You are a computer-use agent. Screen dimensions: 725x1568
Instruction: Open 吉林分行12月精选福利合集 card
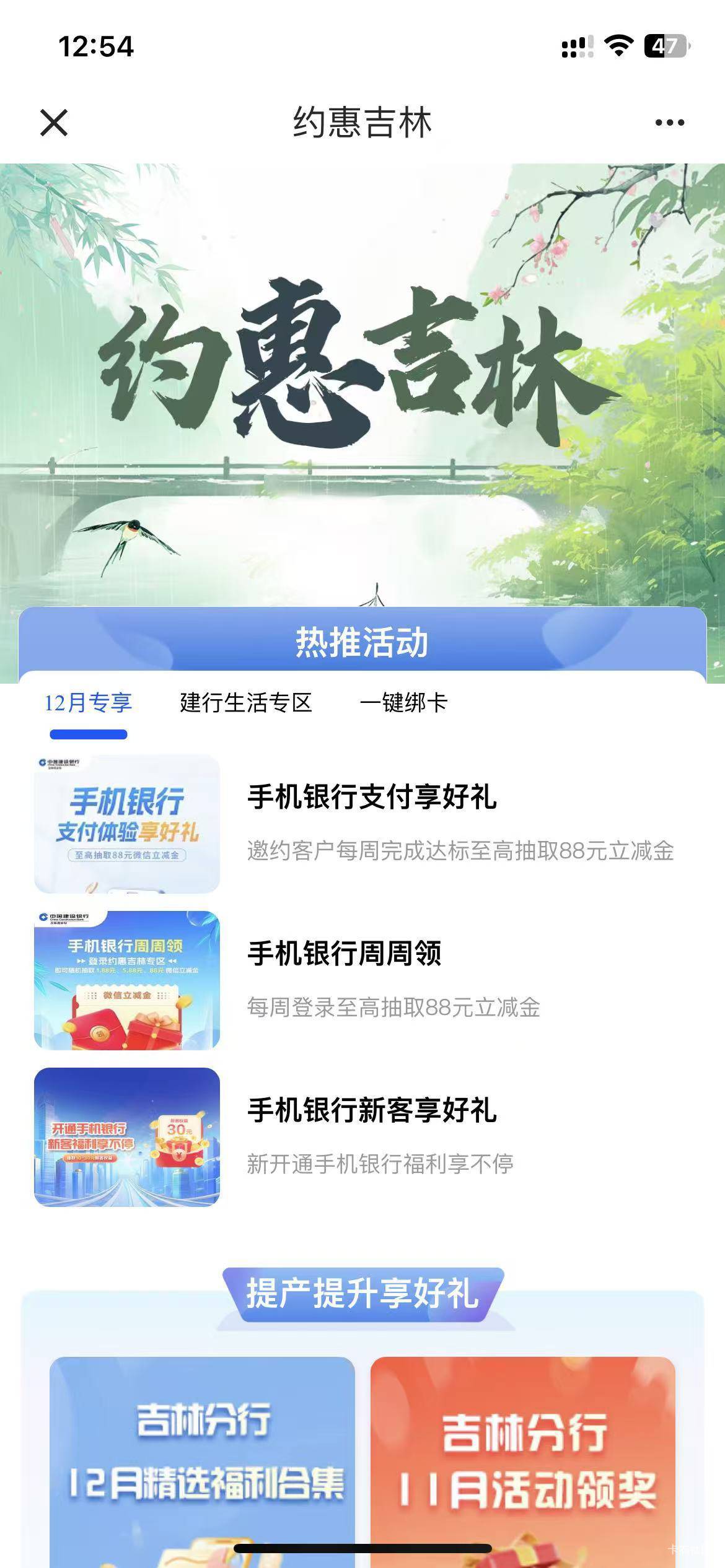202,1461
